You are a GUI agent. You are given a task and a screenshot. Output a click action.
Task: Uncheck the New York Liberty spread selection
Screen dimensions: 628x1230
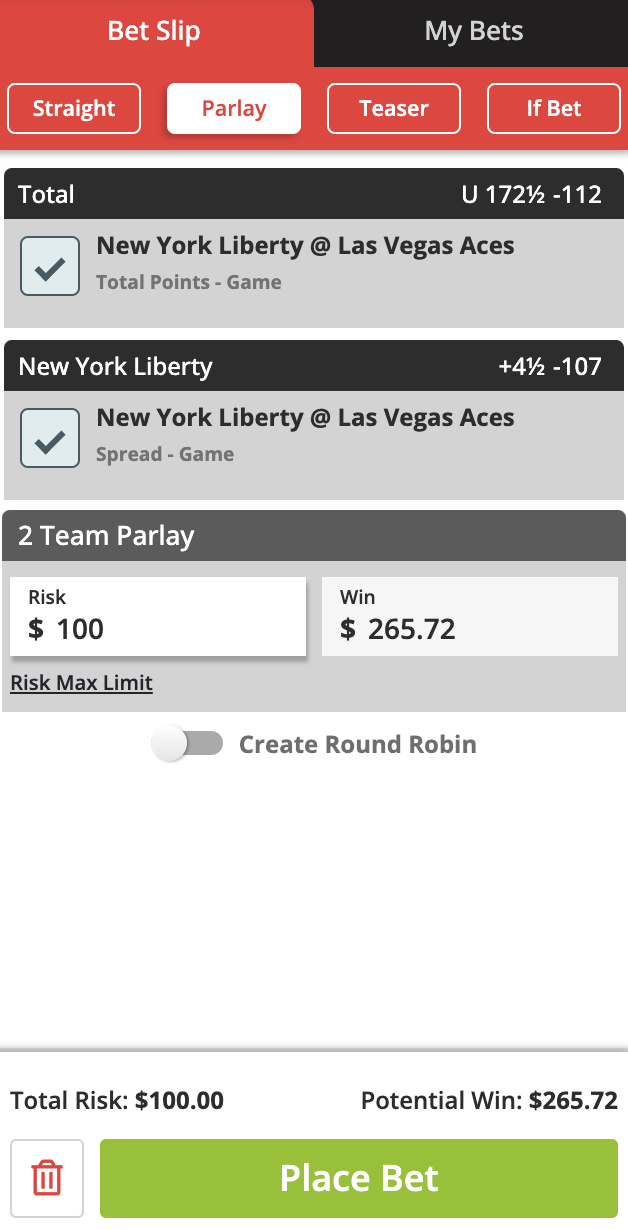click(50, 438)
